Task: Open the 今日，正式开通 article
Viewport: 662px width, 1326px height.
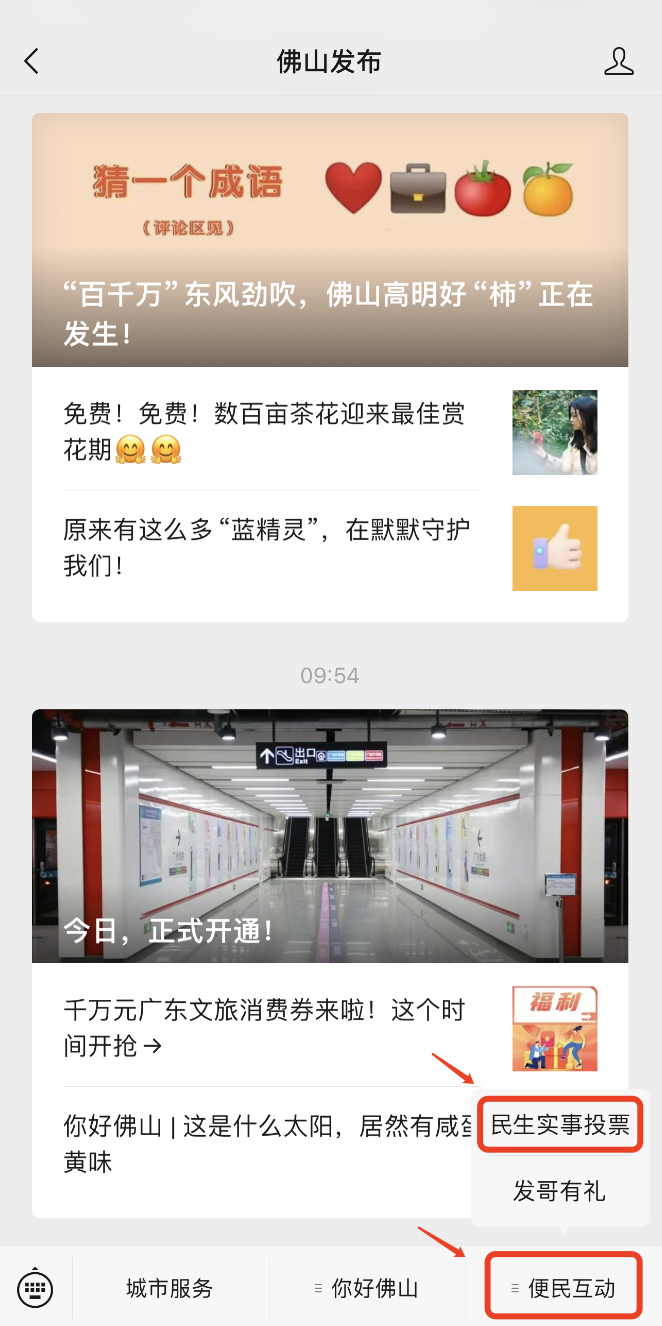Action: point(330,836)
